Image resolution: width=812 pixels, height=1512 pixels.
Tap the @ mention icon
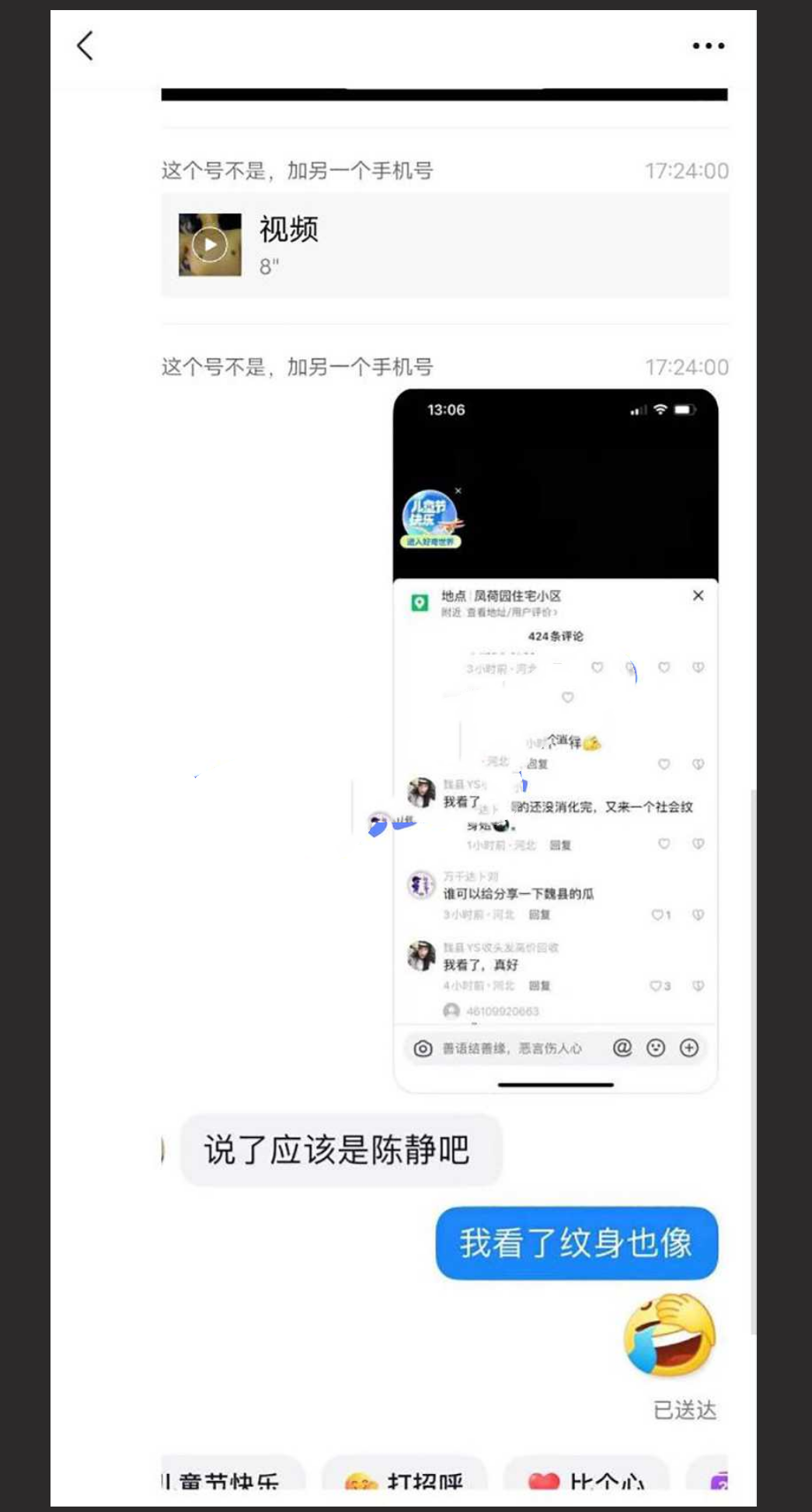620,1048
